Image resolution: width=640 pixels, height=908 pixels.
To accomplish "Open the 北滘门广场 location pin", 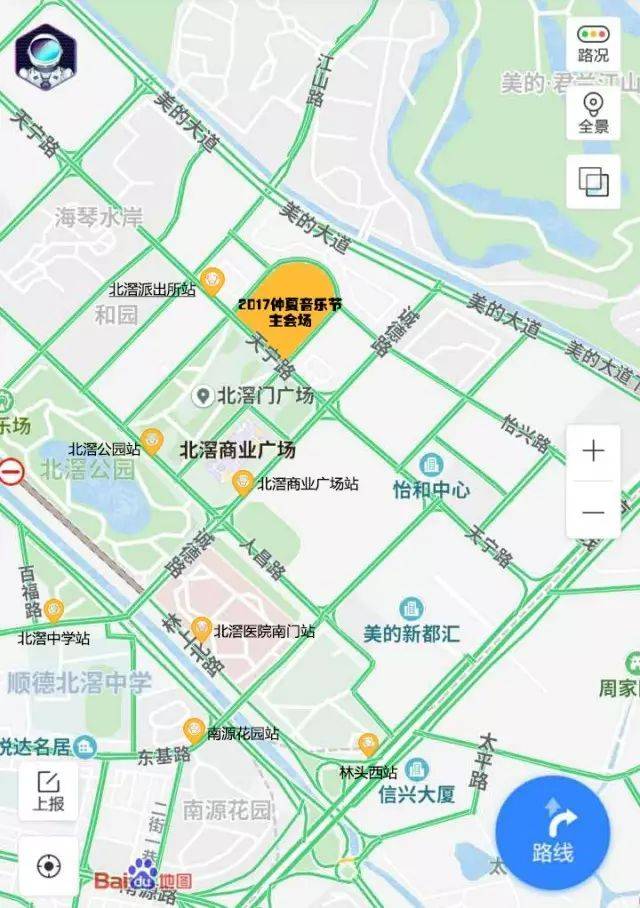I will (x=204, y=397).
